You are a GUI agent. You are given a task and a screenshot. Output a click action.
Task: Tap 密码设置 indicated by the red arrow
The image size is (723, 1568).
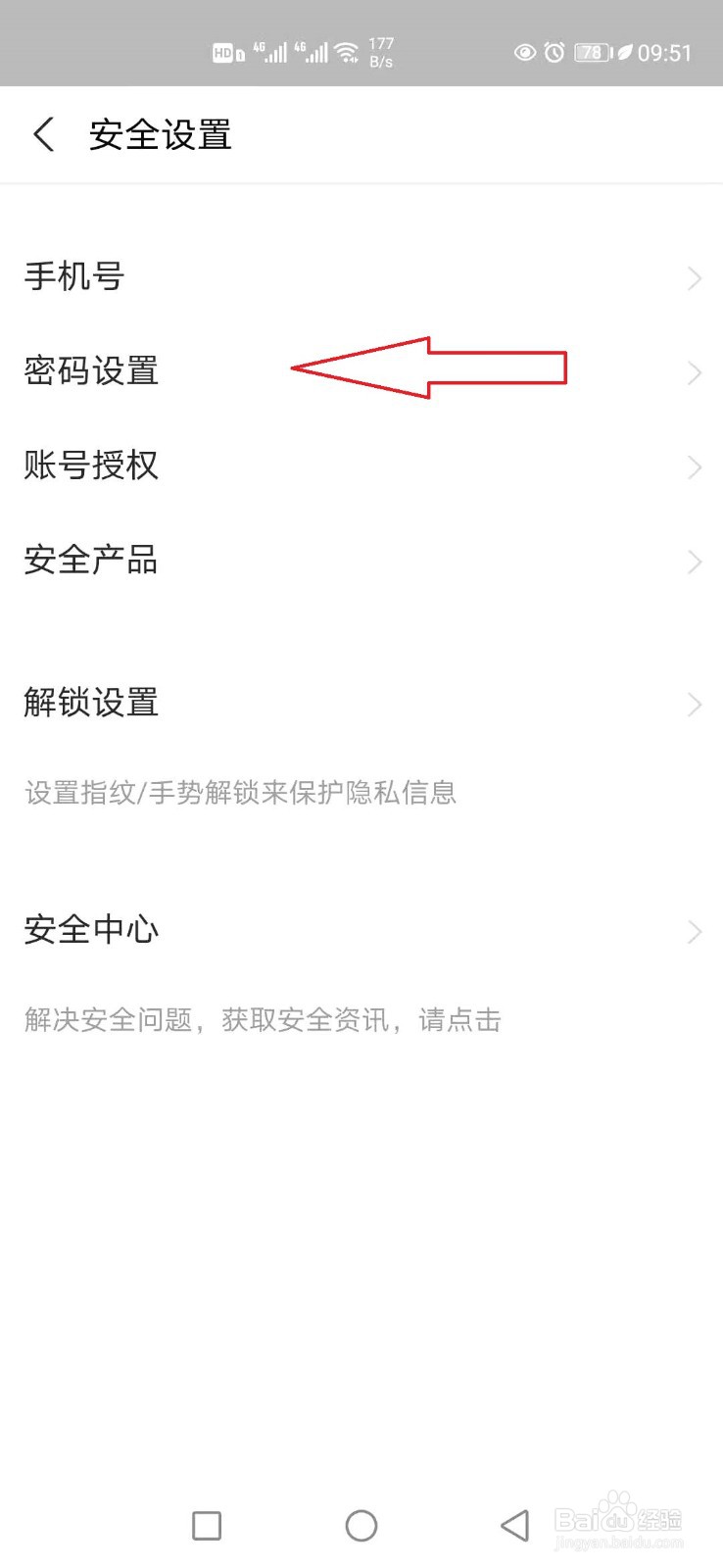point(93,372)
